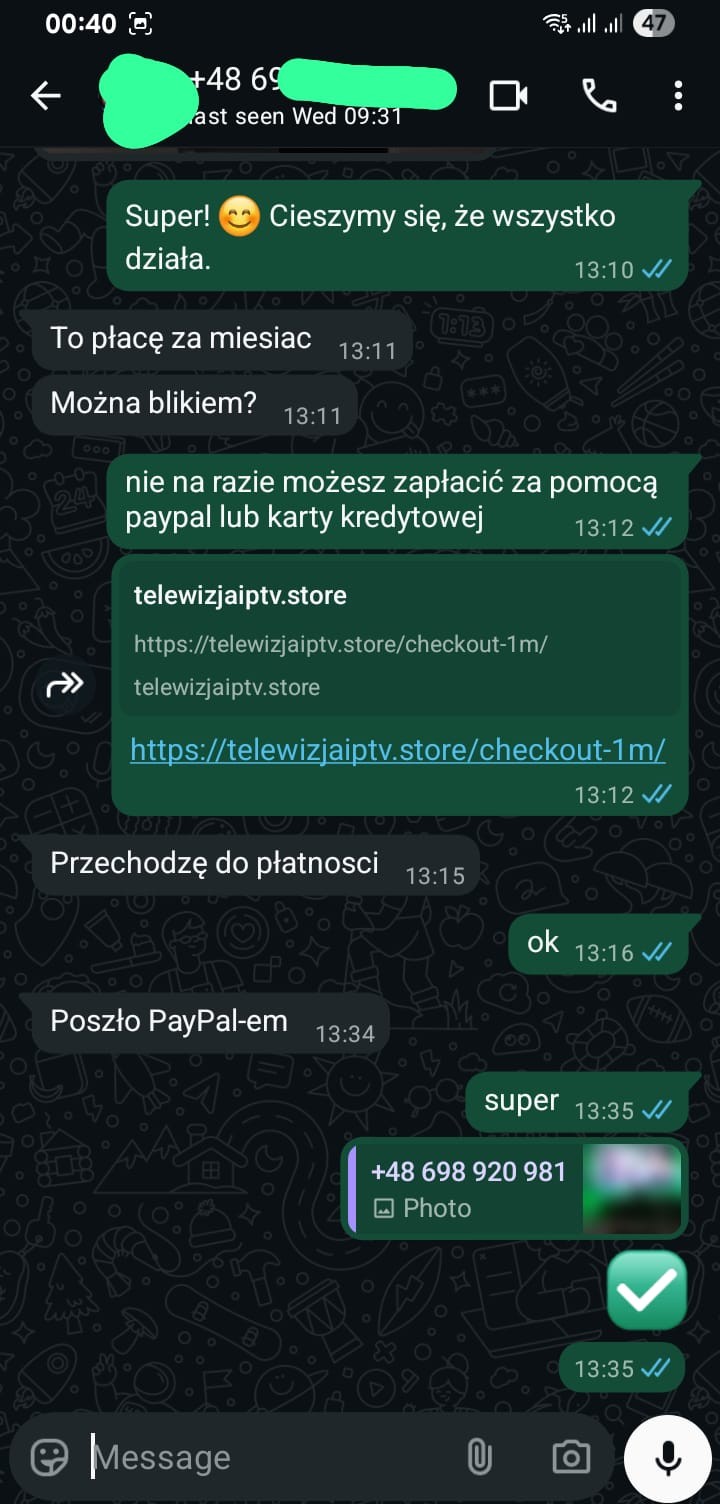Open the telewizjaiptv.store link preview card
This screenshot has height=1504, width=720.
pyautogui.click(x=400, y=640)
